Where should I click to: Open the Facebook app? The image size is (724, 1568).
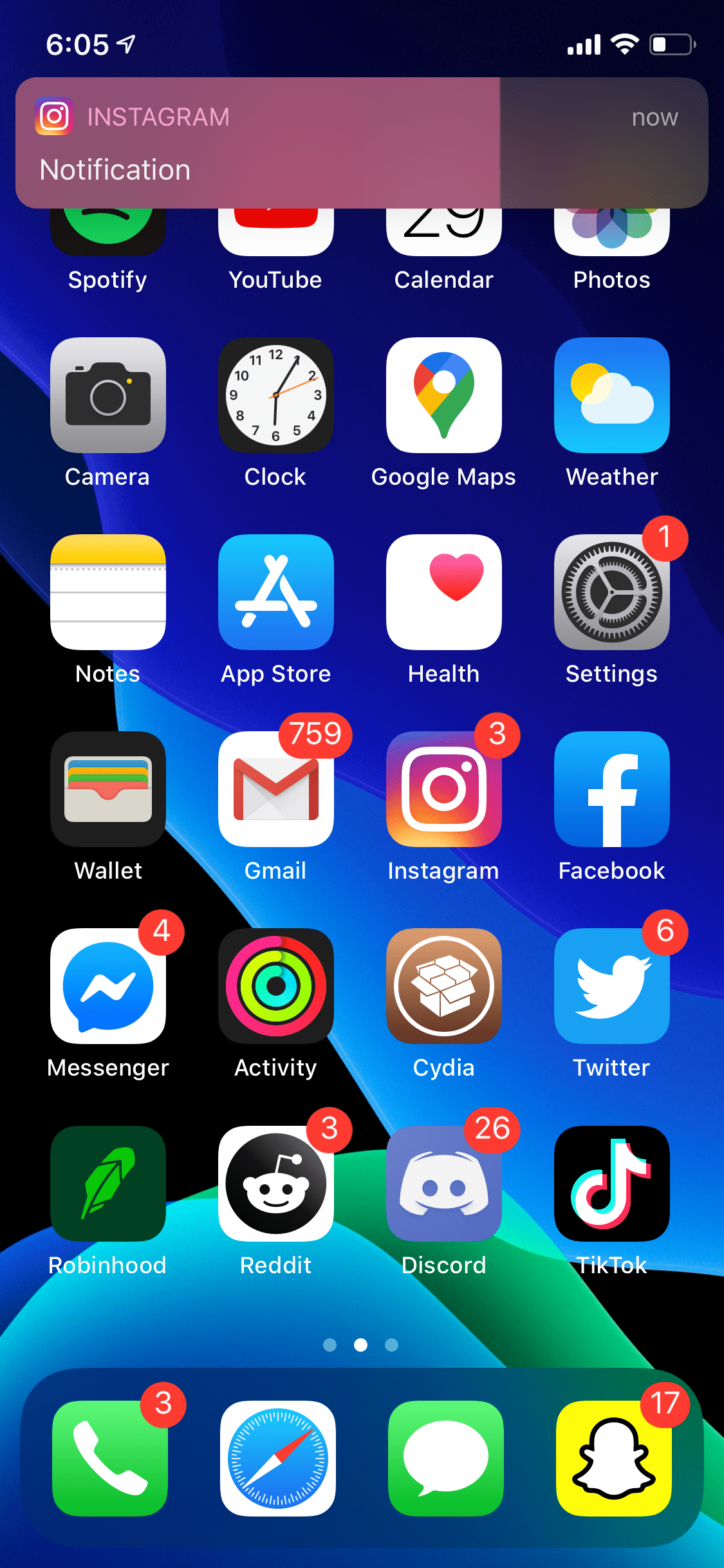point(612,789)
